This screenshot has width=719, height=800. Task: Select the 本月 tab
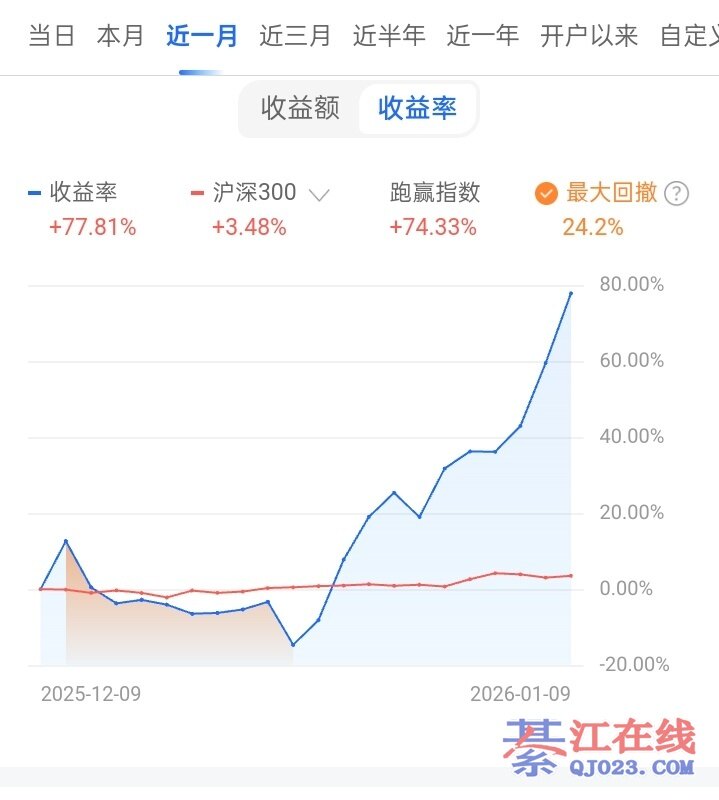coord(120,37)
